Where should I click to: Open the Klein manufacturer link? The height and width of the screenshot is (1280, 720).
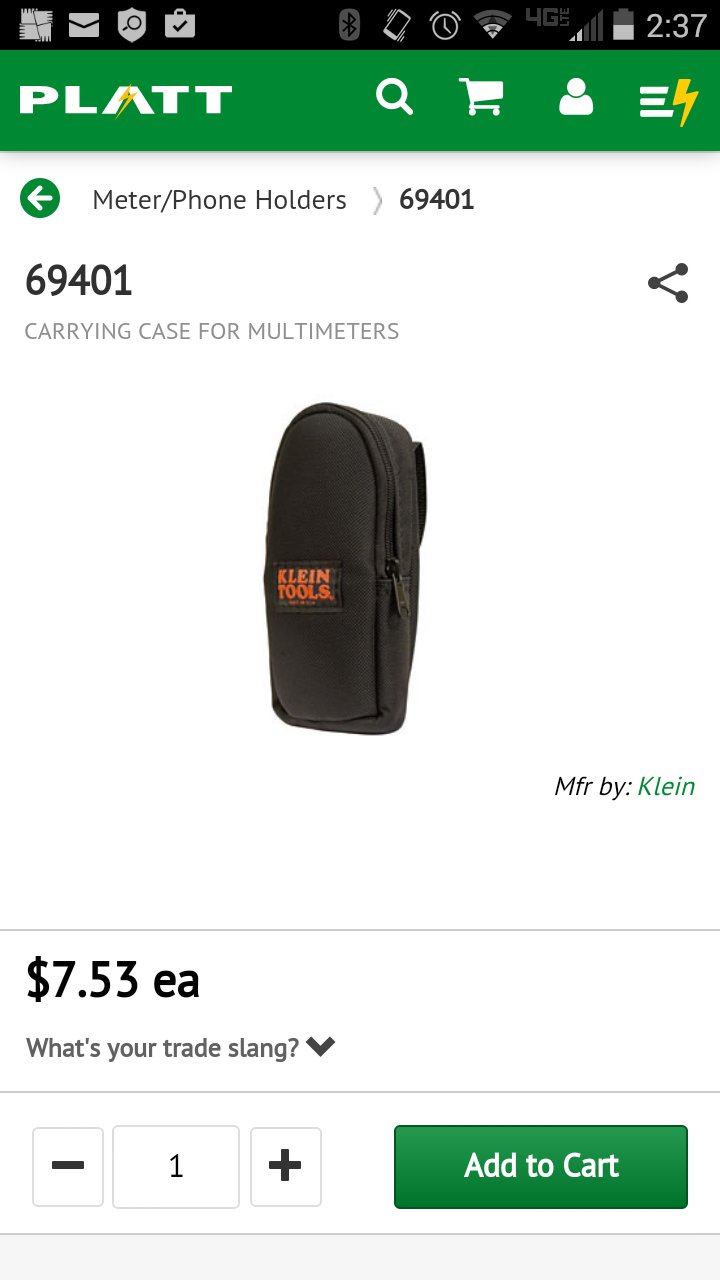pos(666,786)
